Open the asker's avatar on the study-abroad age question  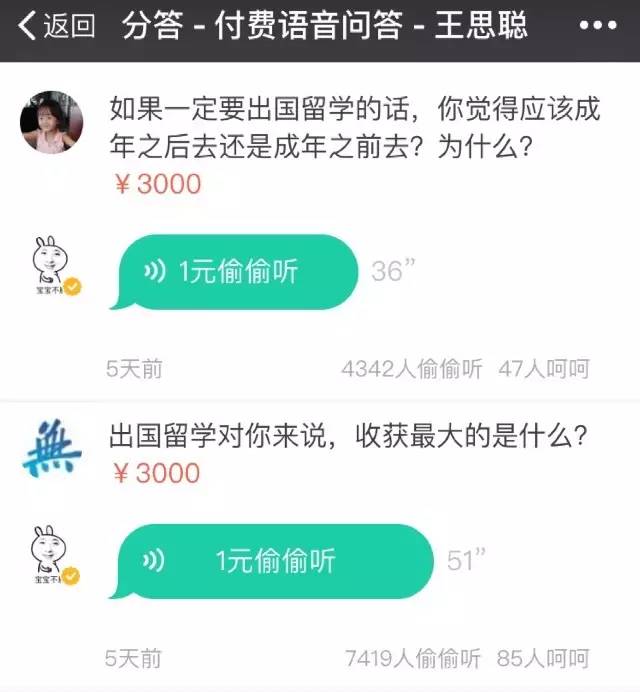pyautogui.click(x=51, y=122)
